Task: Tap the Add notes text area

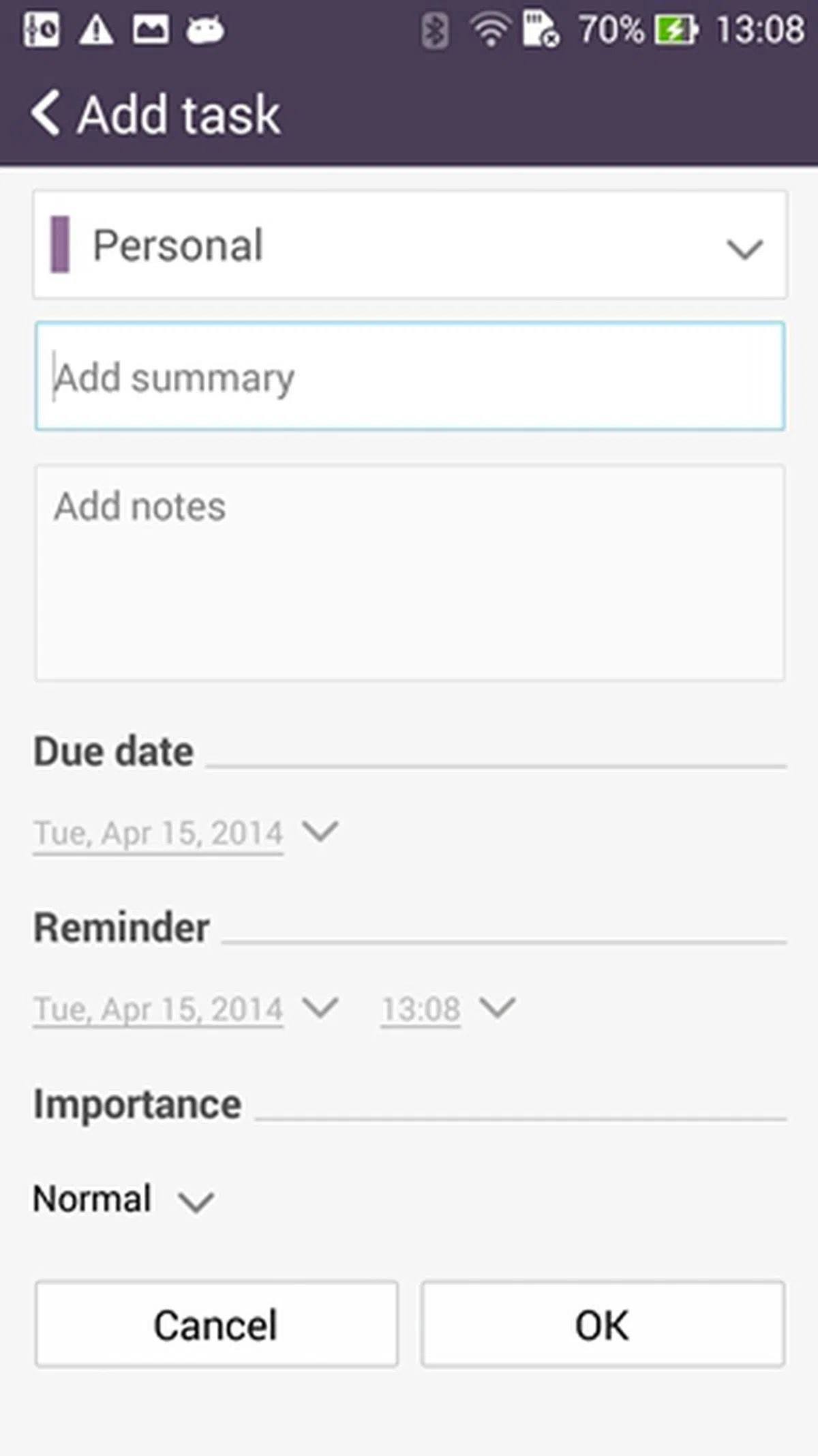Action: [410, 573]
